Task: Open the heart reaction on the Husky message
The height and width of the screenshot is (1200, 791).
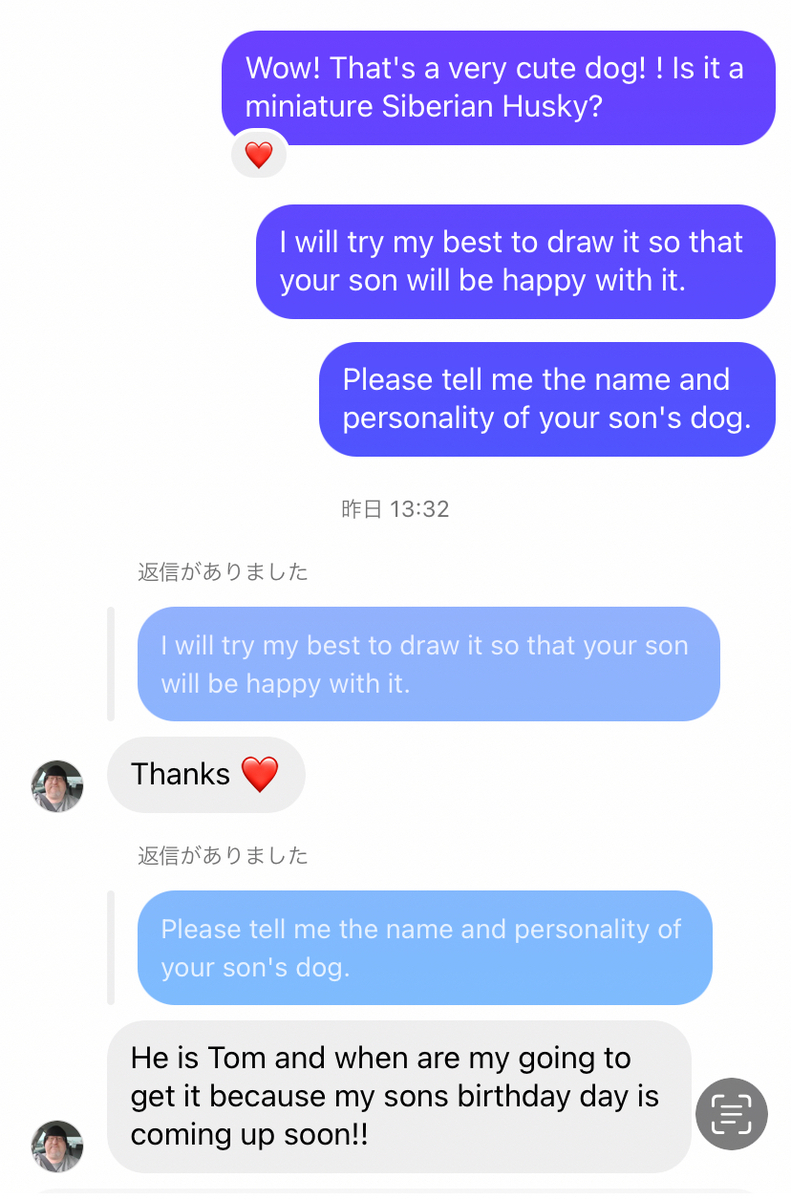Action: (259, 155)
